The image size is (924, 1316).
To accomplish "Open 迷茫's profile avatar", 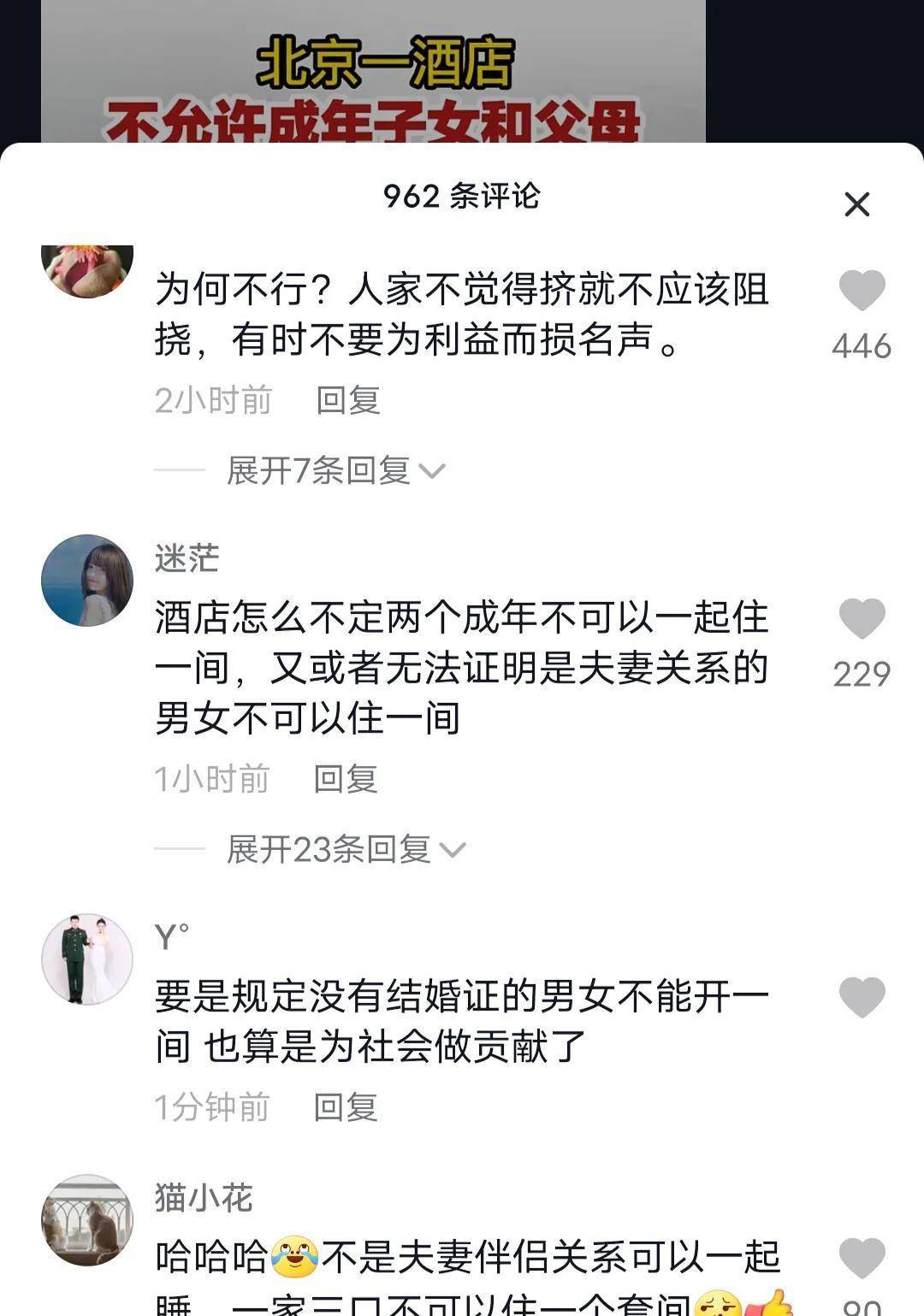I will tap(87, 581).
